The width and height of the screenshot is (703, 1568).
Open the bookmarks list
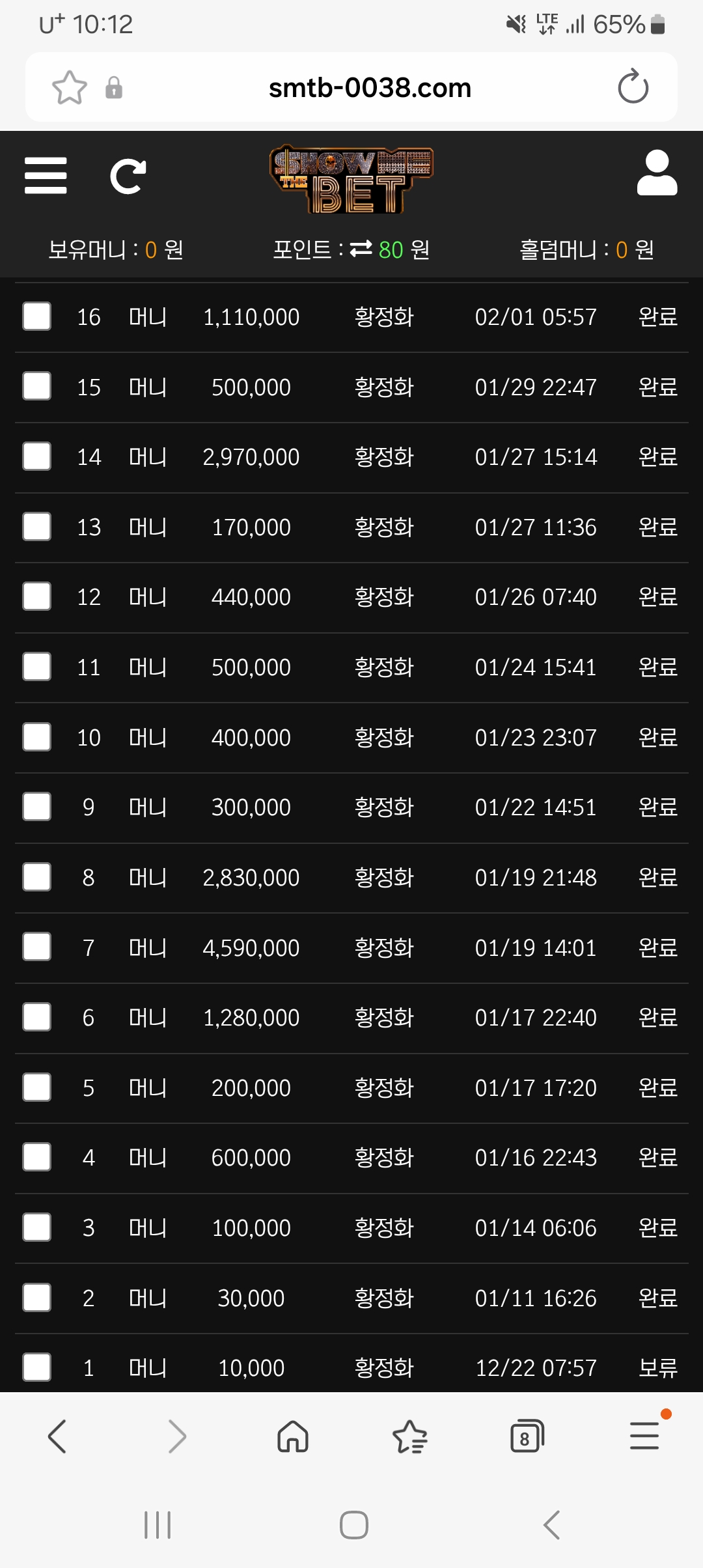[409, 1436]
